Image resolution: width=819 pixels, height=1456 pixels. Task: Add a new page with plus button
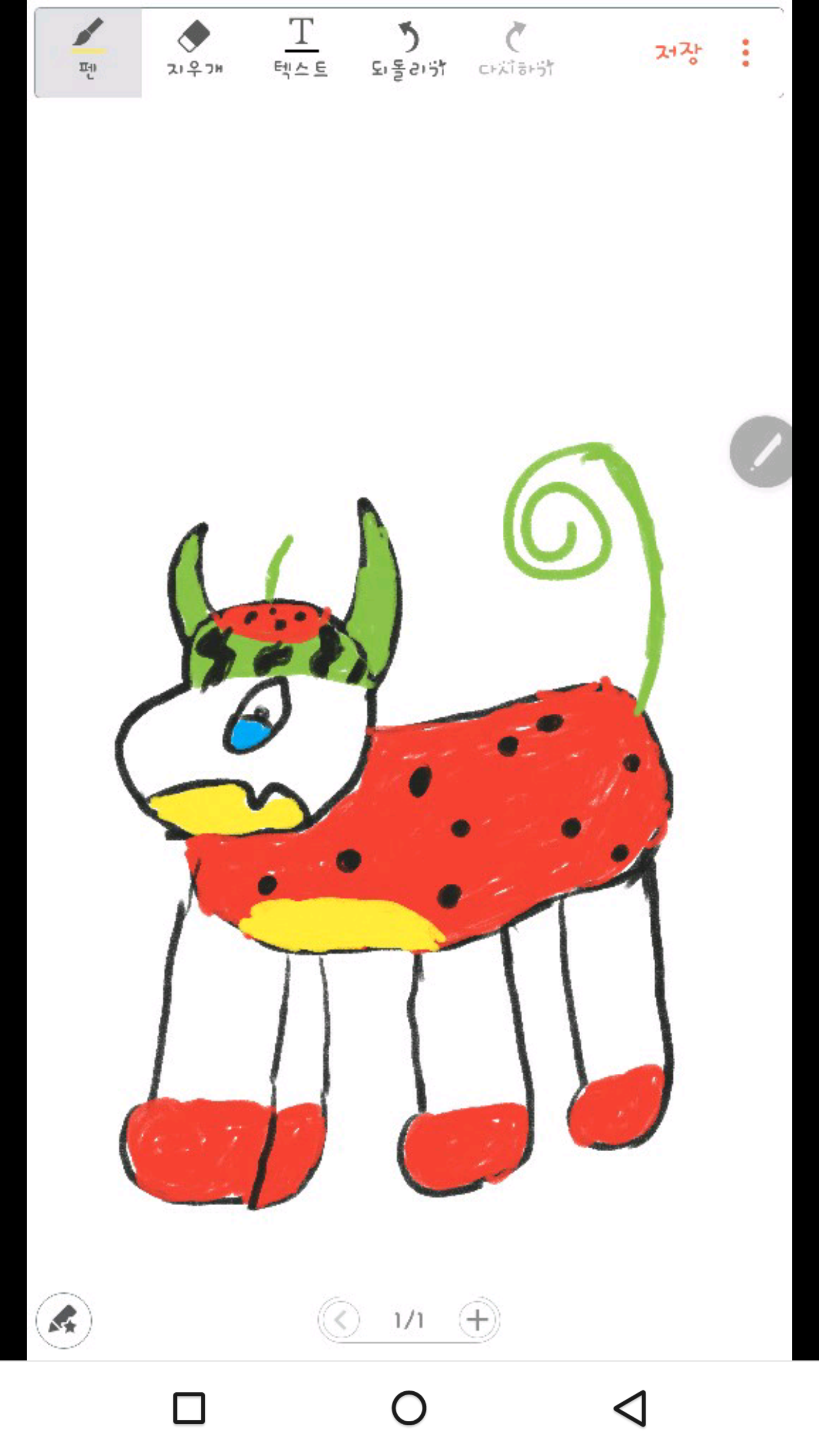478,1319
